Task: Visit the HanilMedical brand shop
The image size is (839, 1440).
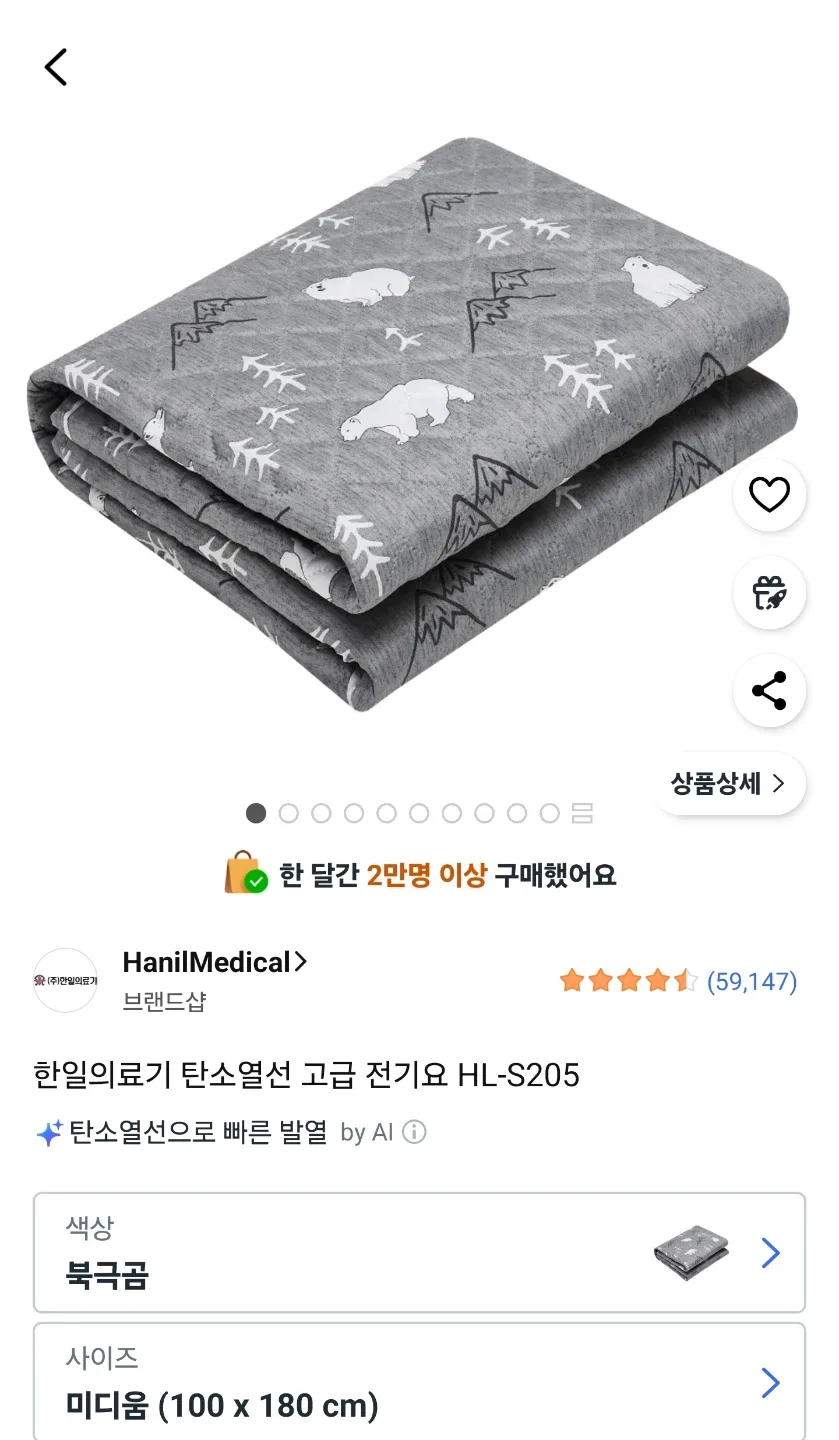Action: 214,963
